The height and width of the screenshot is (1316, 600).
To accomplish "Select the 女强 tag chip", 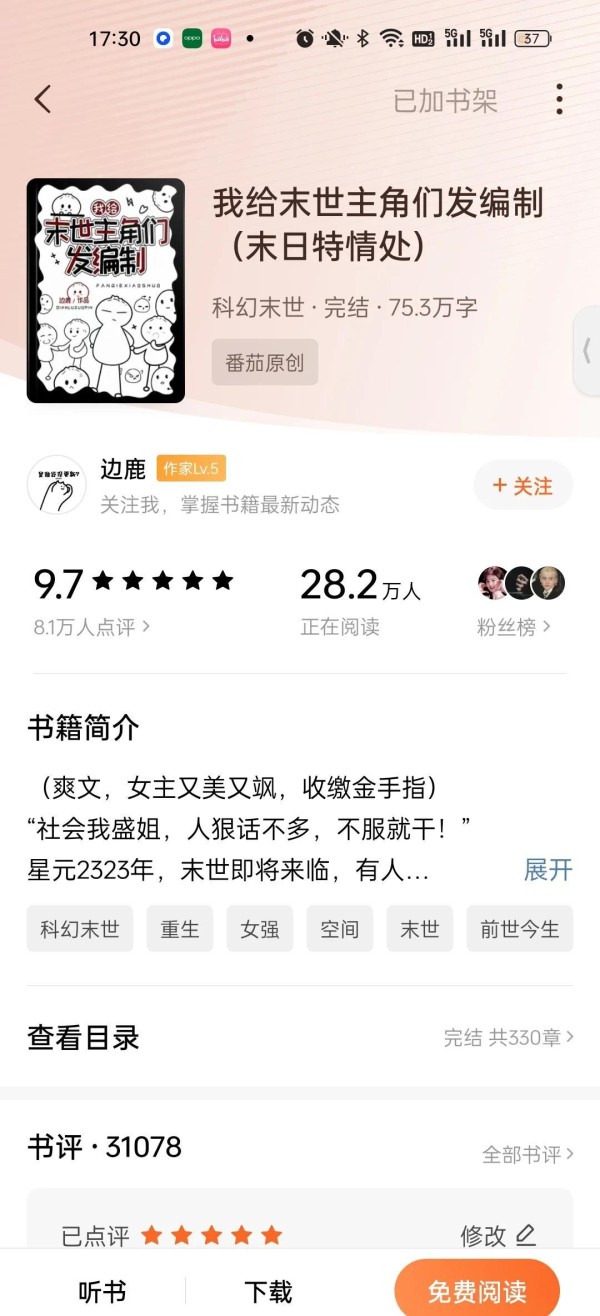I will click(x=260, y=929).
